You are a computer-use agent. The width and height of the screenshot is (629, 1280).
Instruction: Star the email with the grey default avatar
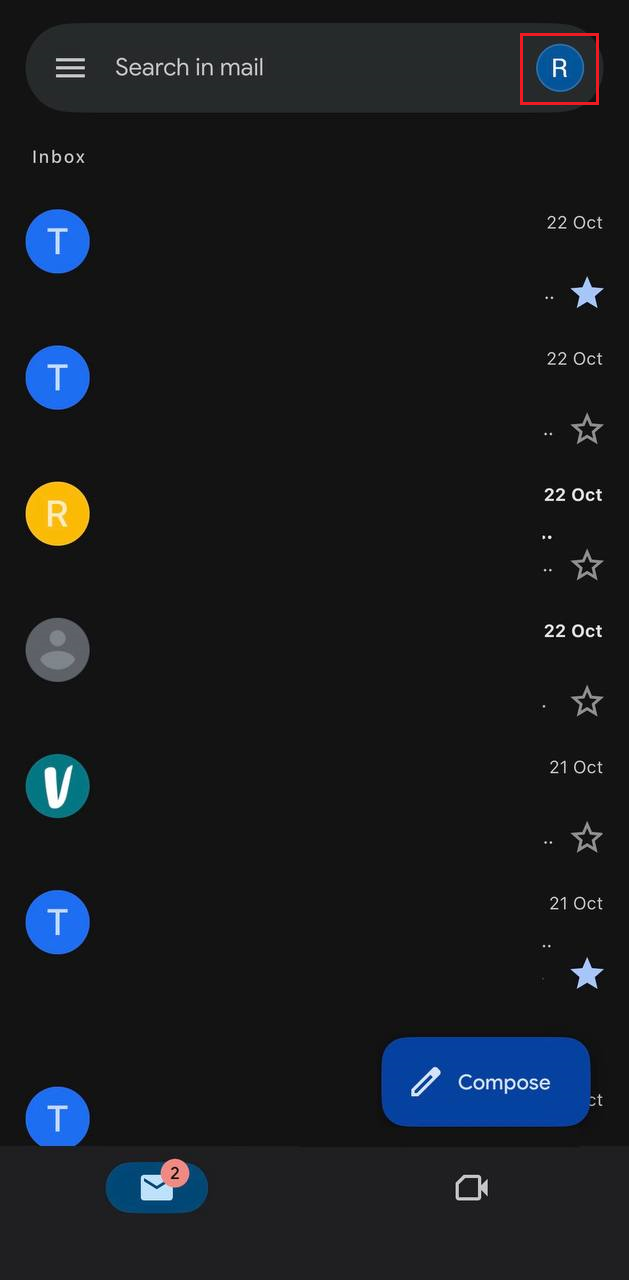[587, 702]
